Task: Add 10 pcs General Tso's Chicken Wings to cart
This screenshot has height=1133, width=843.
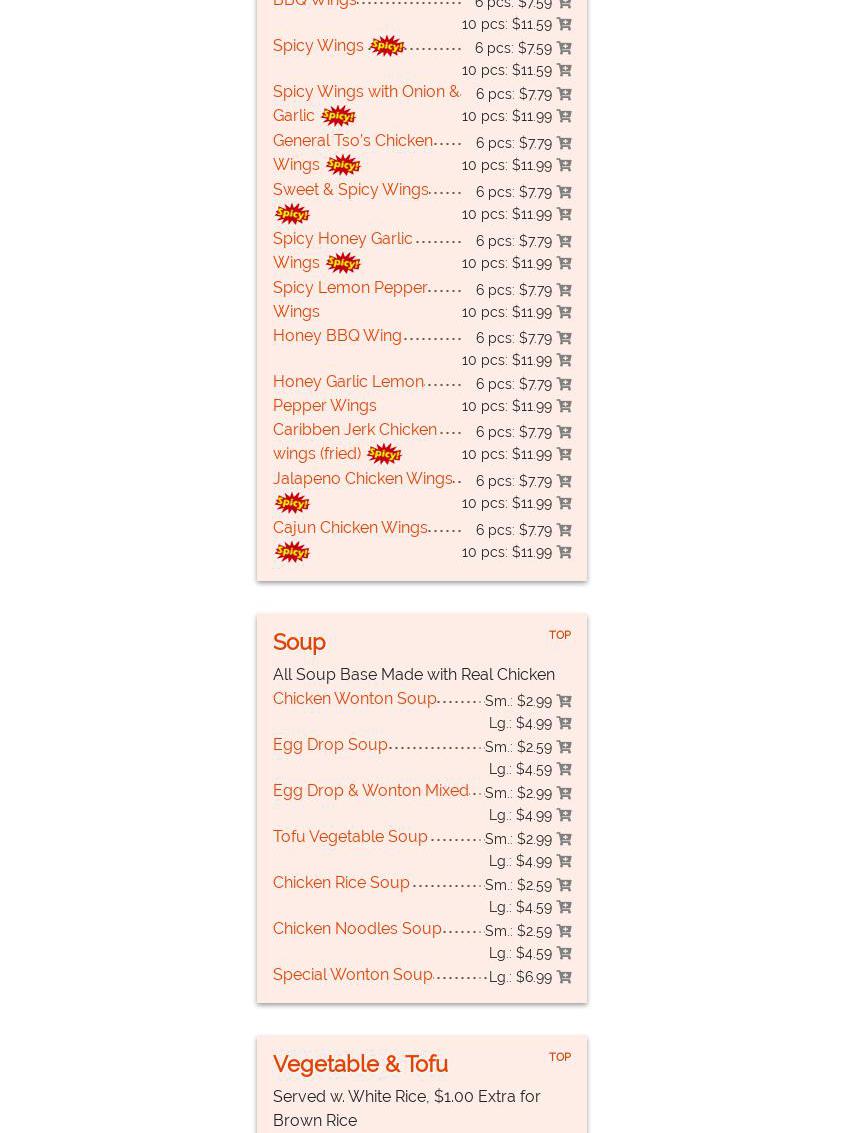Action: point(564,166)
